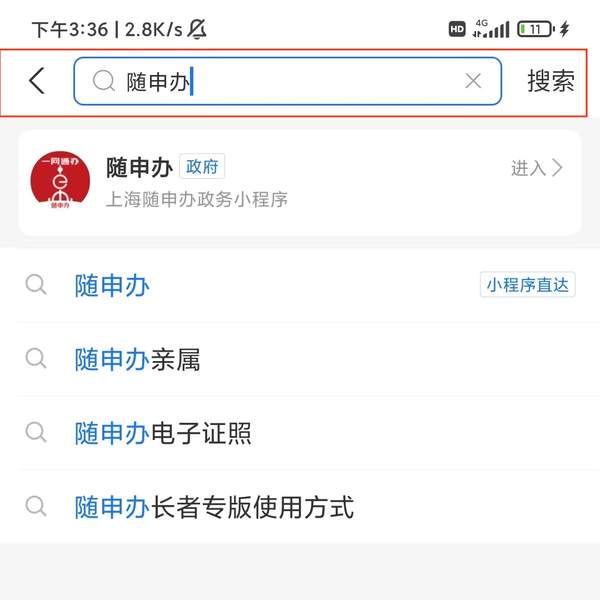Go back using the arrow icon
600x600 pixels.
[x=37, y=81]
